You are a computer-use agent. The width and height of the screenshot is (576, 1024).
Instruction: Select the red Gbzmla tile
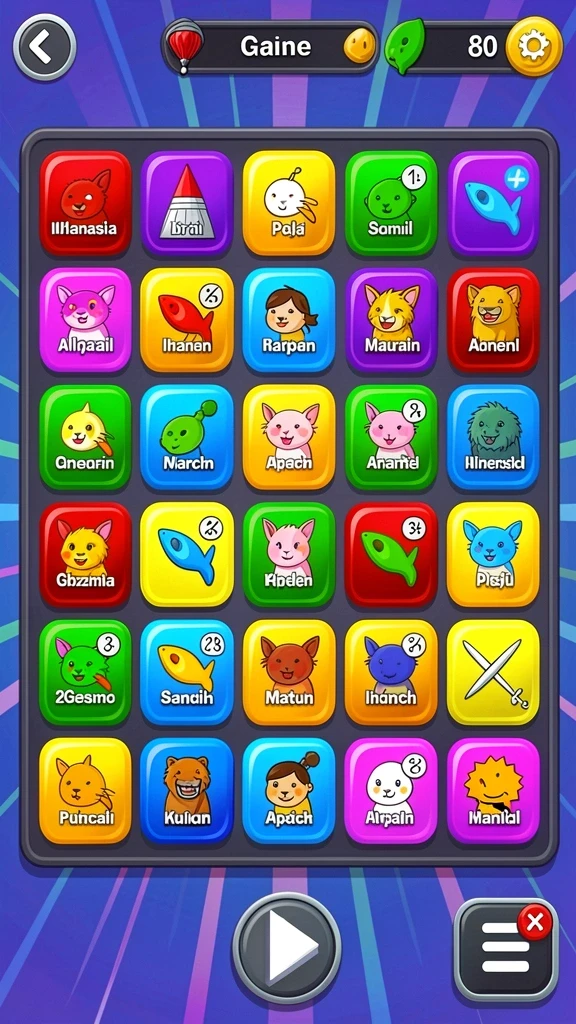[86, 554]
